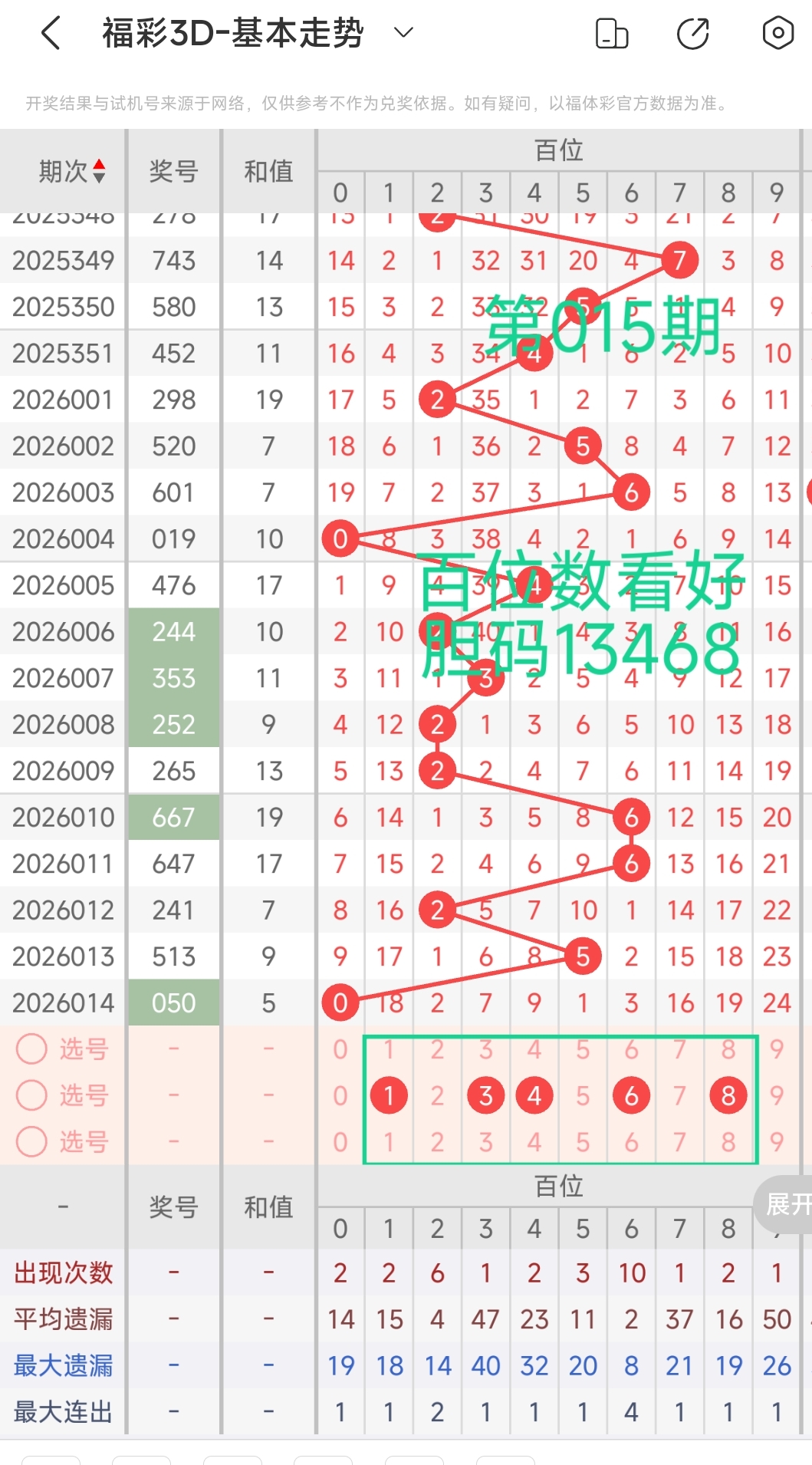
Task: Open the chart type dropdown beside 福彩3D-基本走势
Action: coord(404,33)
